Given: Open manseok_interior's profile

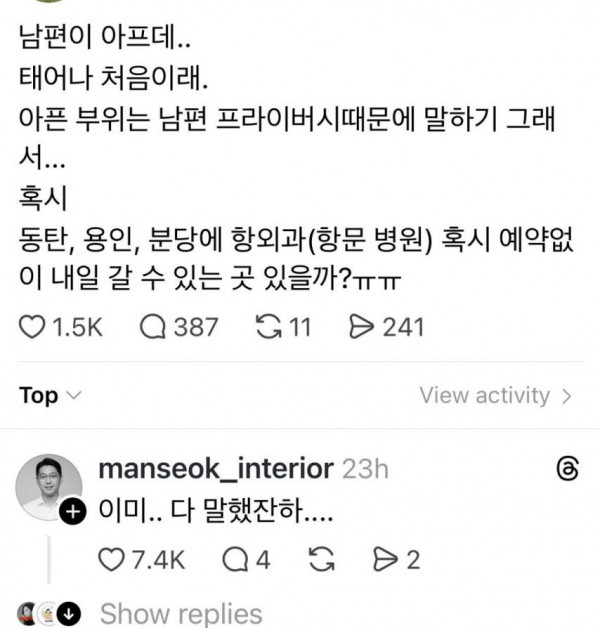Looking at the screenshot, I should (216, 469).
